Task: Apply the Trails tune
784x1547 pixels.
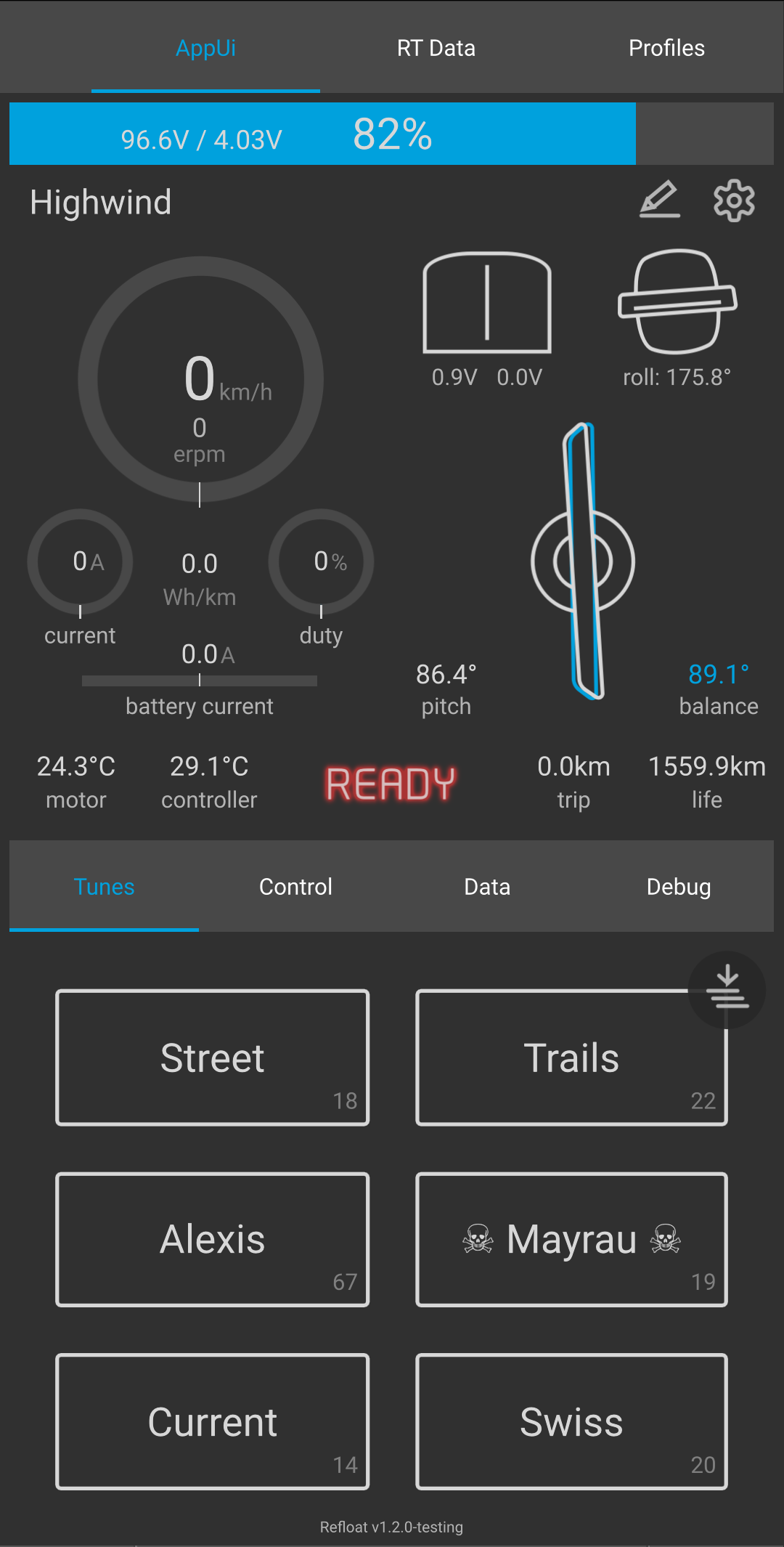Action: [571, 1057]
